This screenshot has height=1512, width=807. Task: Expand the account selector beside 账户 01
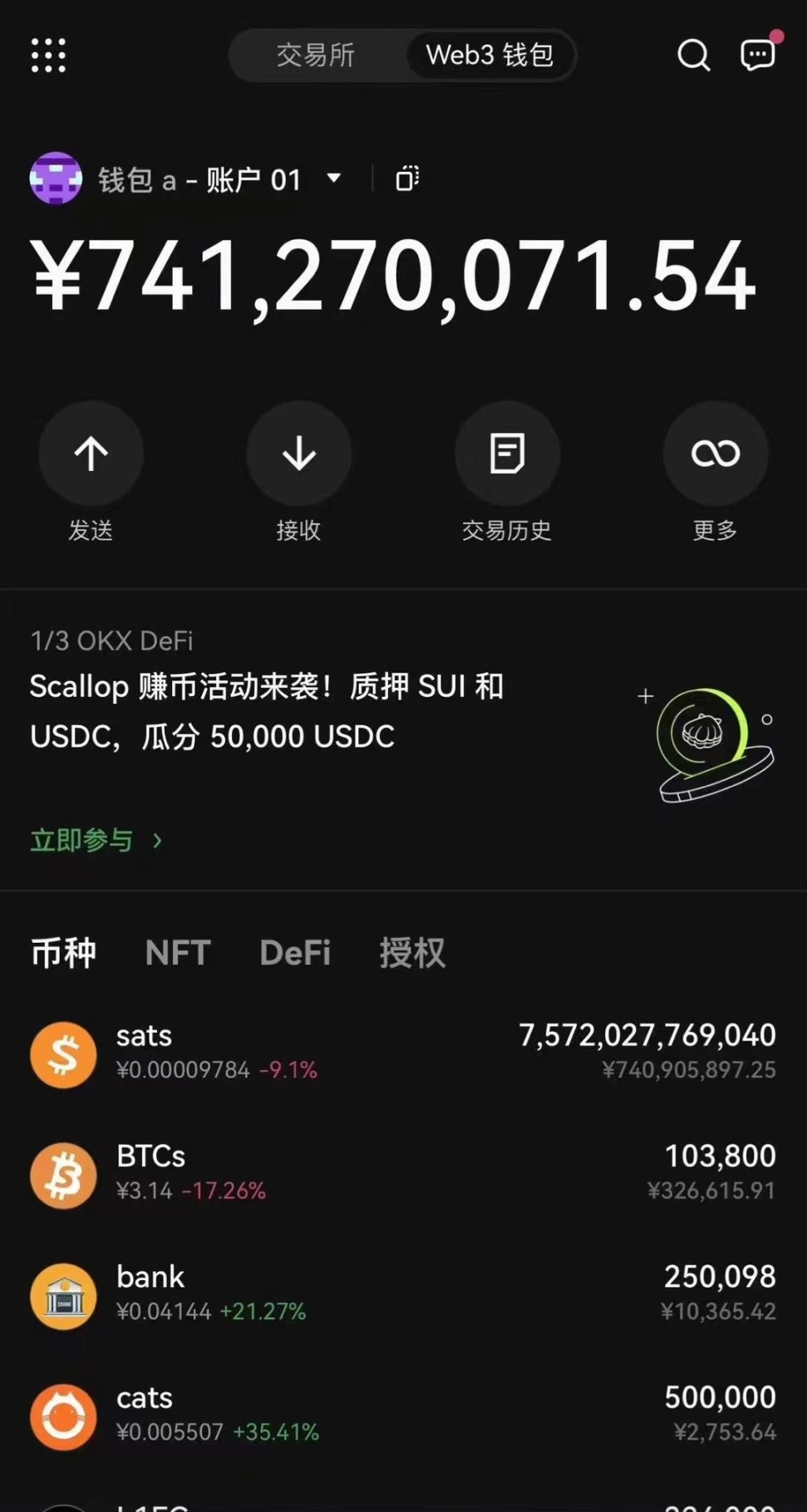(x=335, y=179)
